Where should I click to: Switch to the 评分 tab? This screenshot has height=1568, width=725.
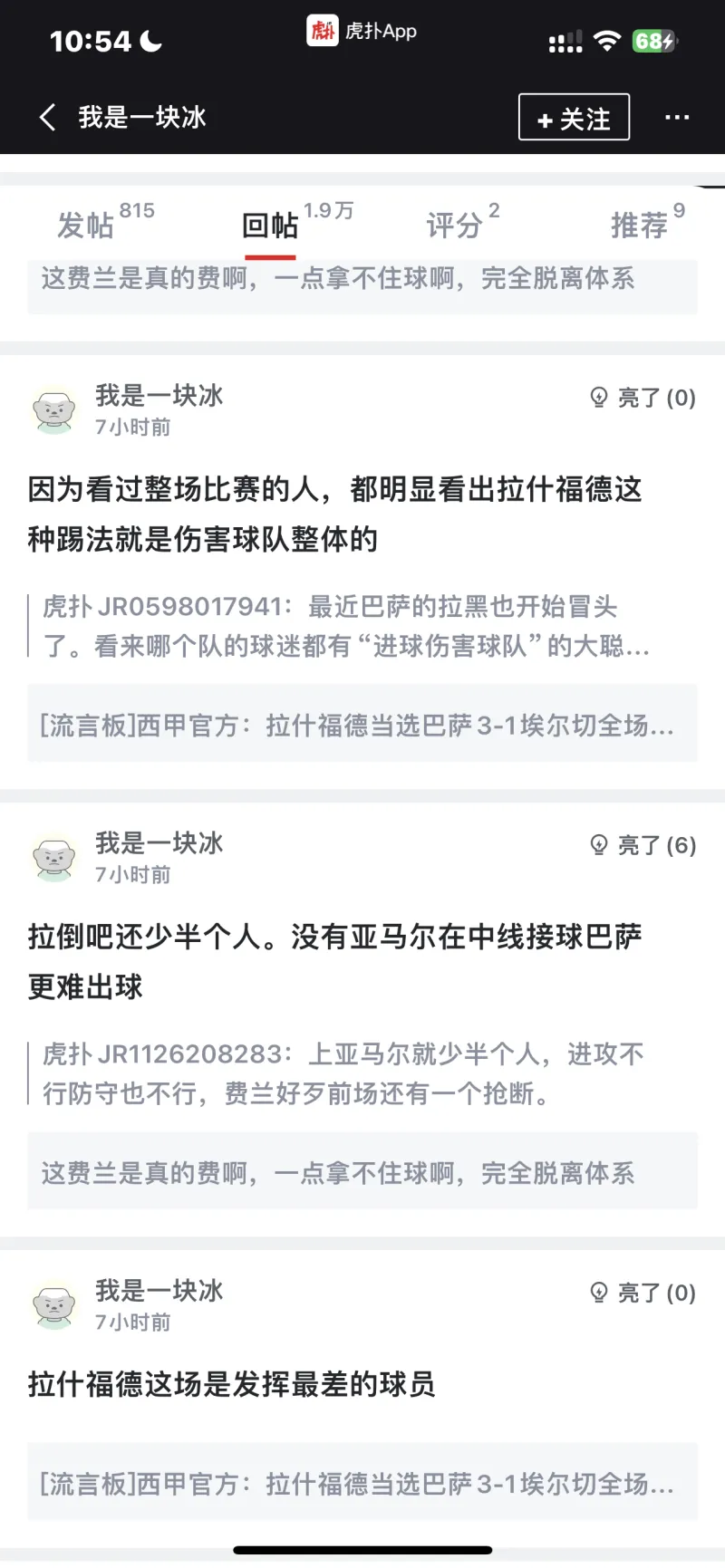pos(455,225)
